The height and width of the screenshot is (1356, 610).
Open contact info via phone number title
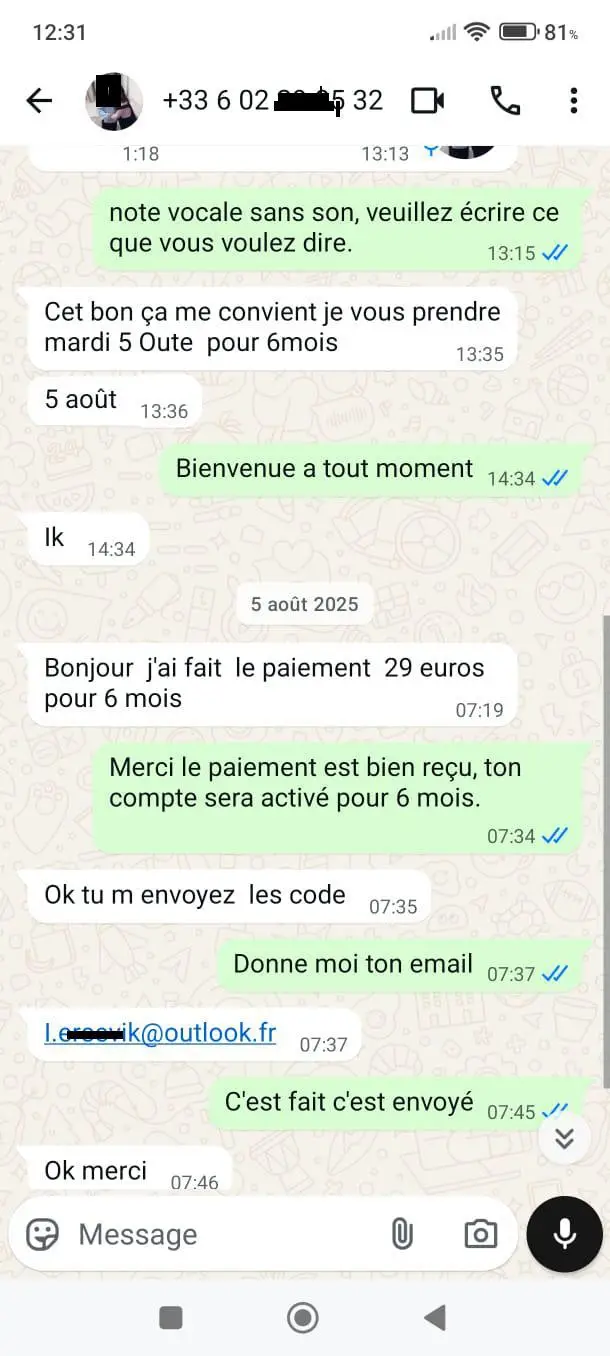coord(272,101)
